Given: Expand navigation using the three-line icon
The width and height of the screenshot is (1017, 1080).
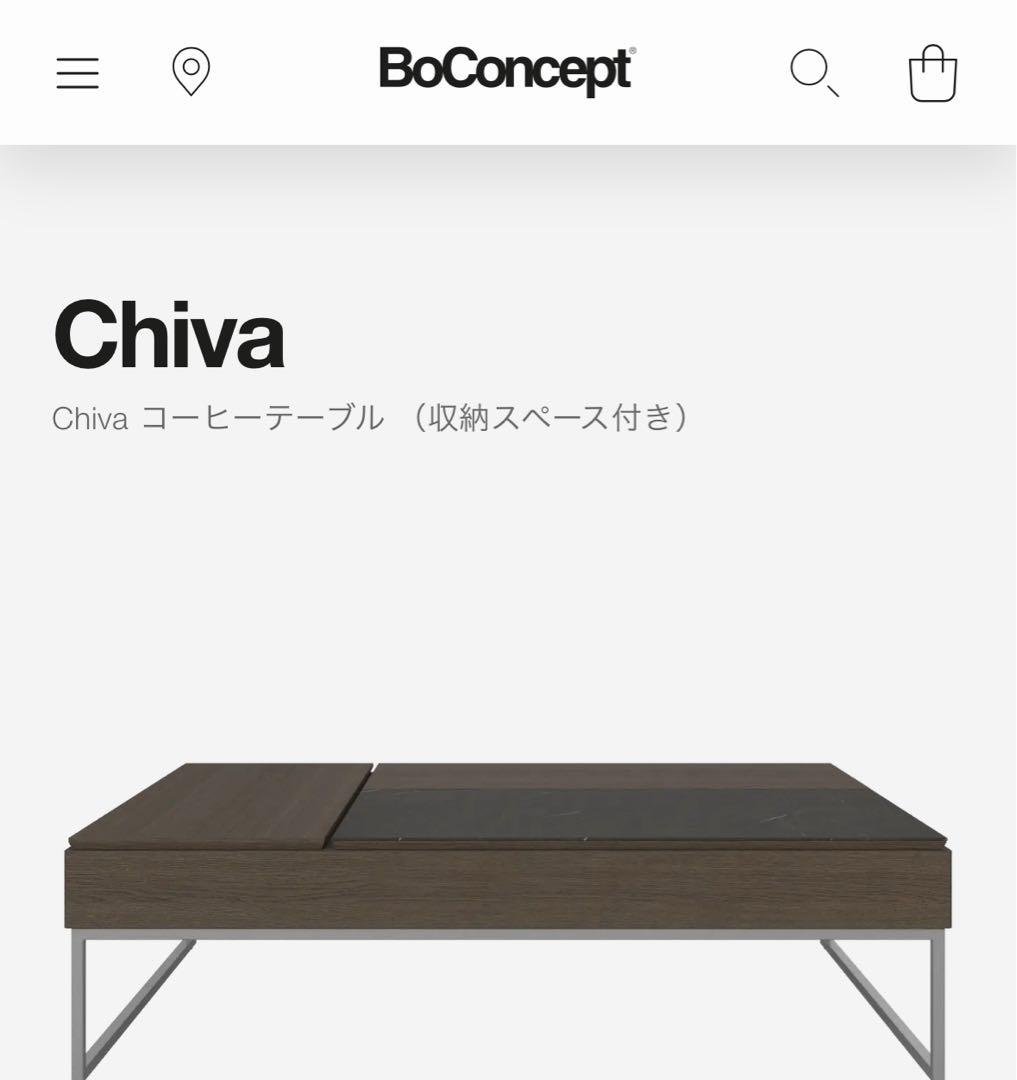Looking at the screenshot, I should point(78,73).
